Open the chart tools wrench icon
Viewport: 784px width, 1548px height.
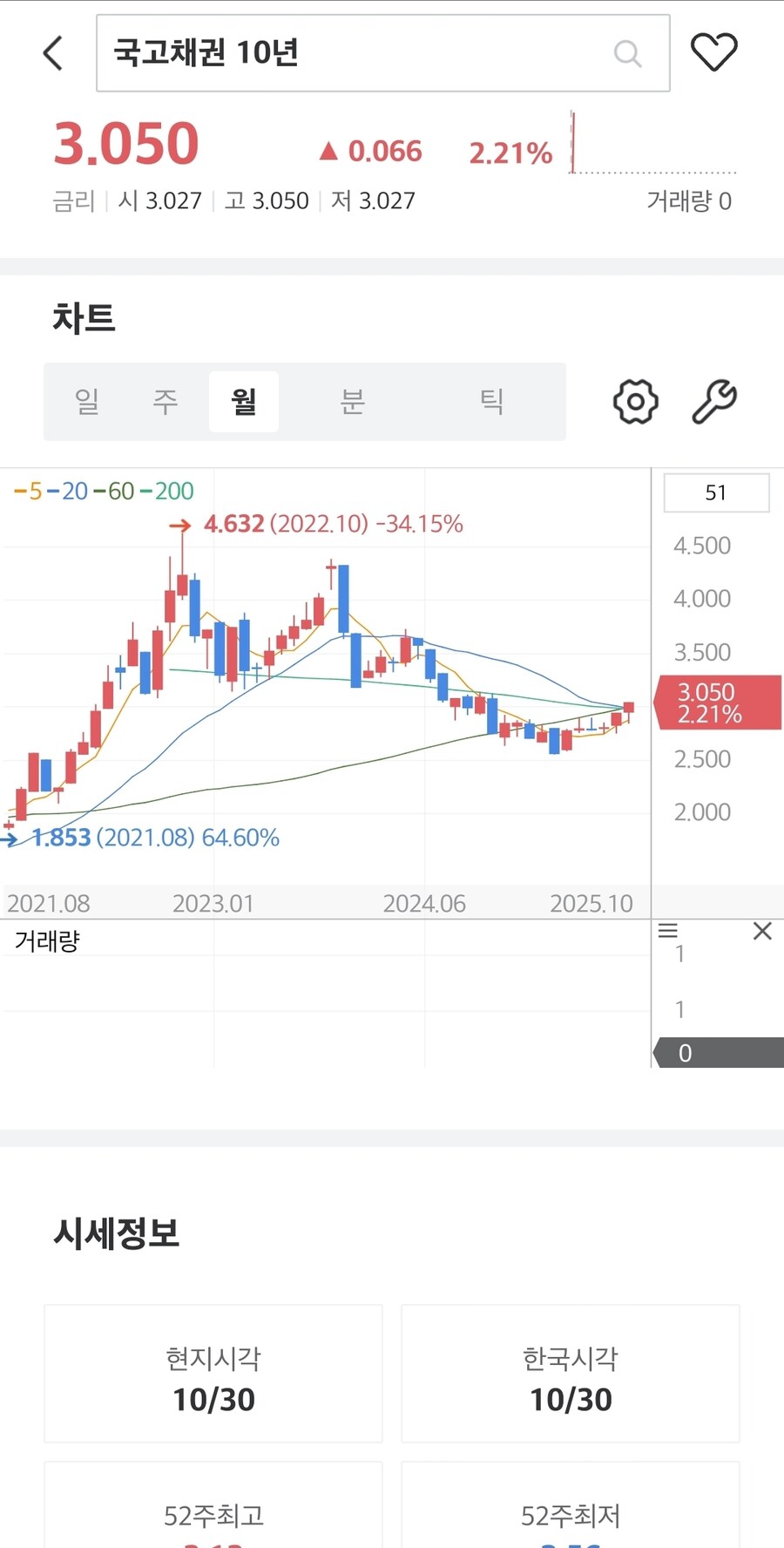click(714, 402)
